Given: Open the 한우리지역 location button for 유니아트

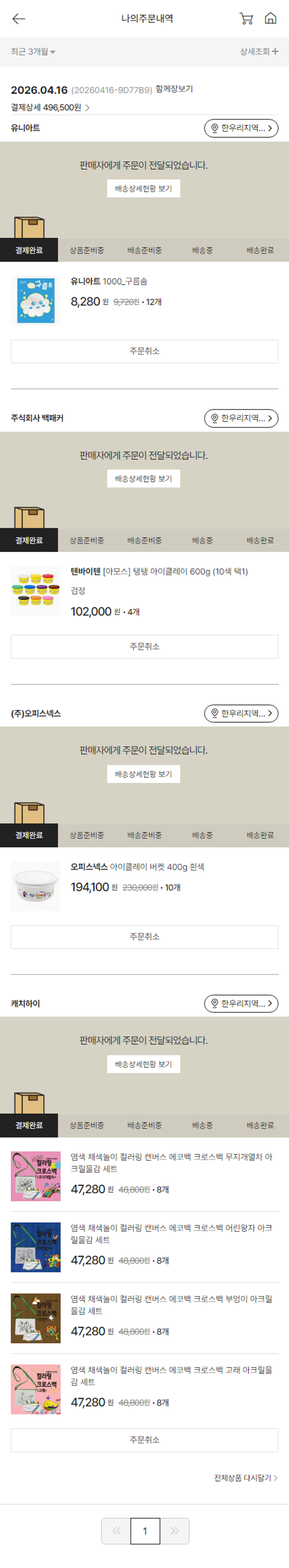Looking at the screenshot, I should pos(241,128).
